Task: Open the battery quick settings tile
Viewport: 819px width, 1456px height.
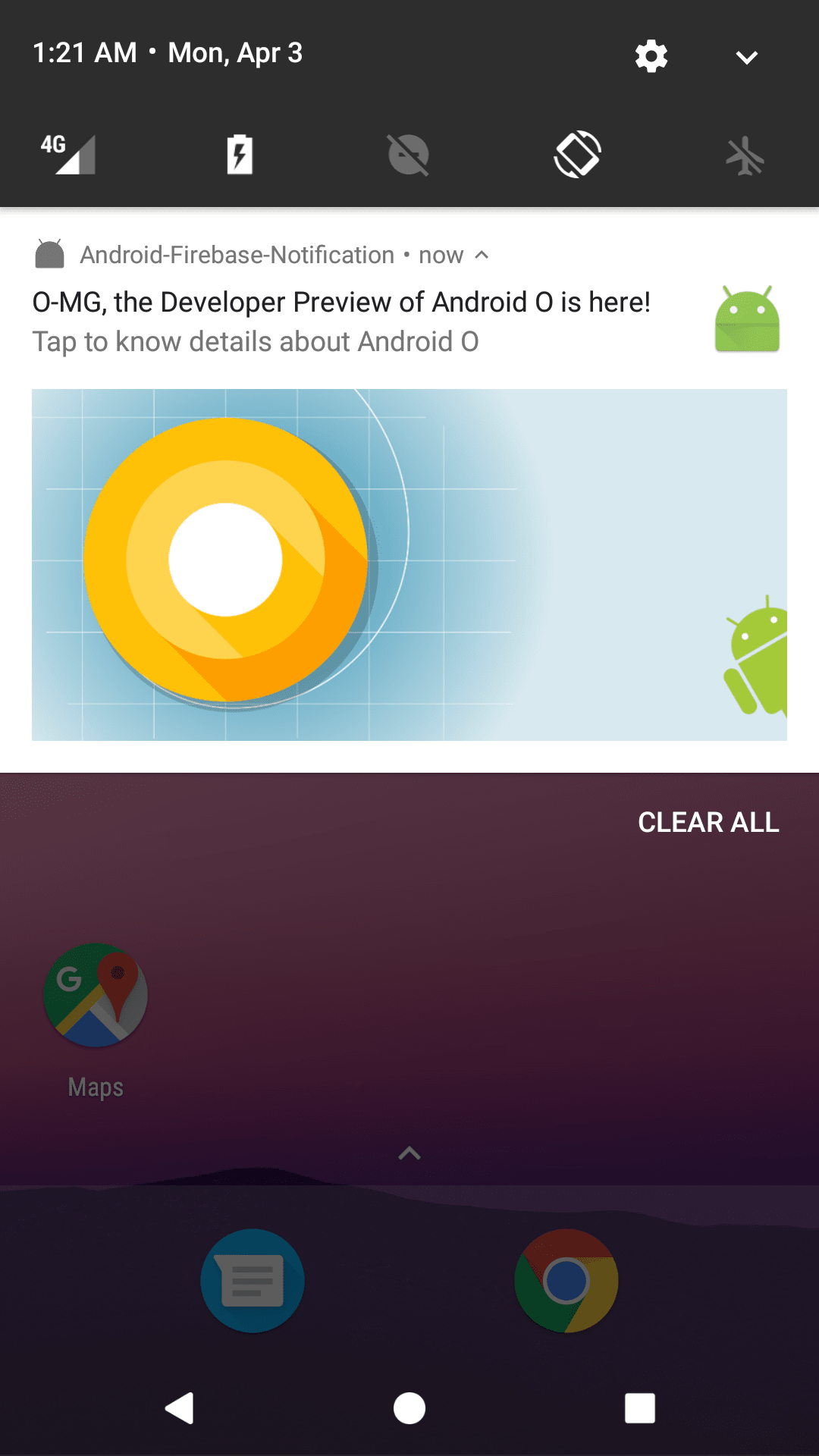Action: coord(240,155)
